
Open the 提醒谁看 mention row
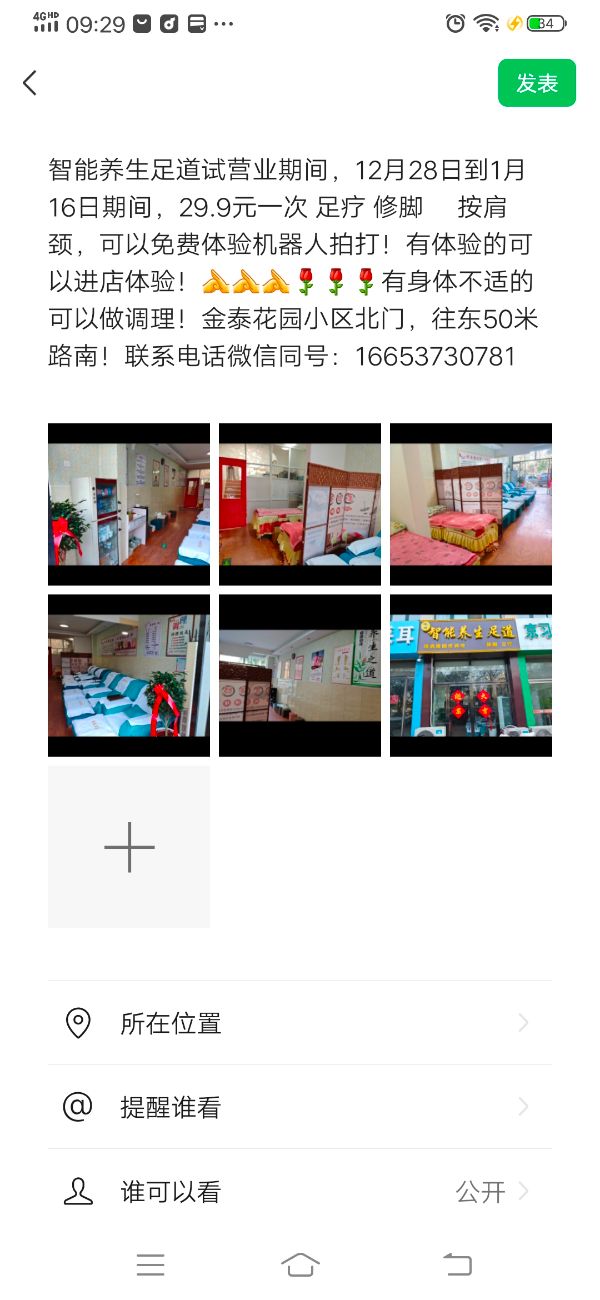tap(300, 1107)
